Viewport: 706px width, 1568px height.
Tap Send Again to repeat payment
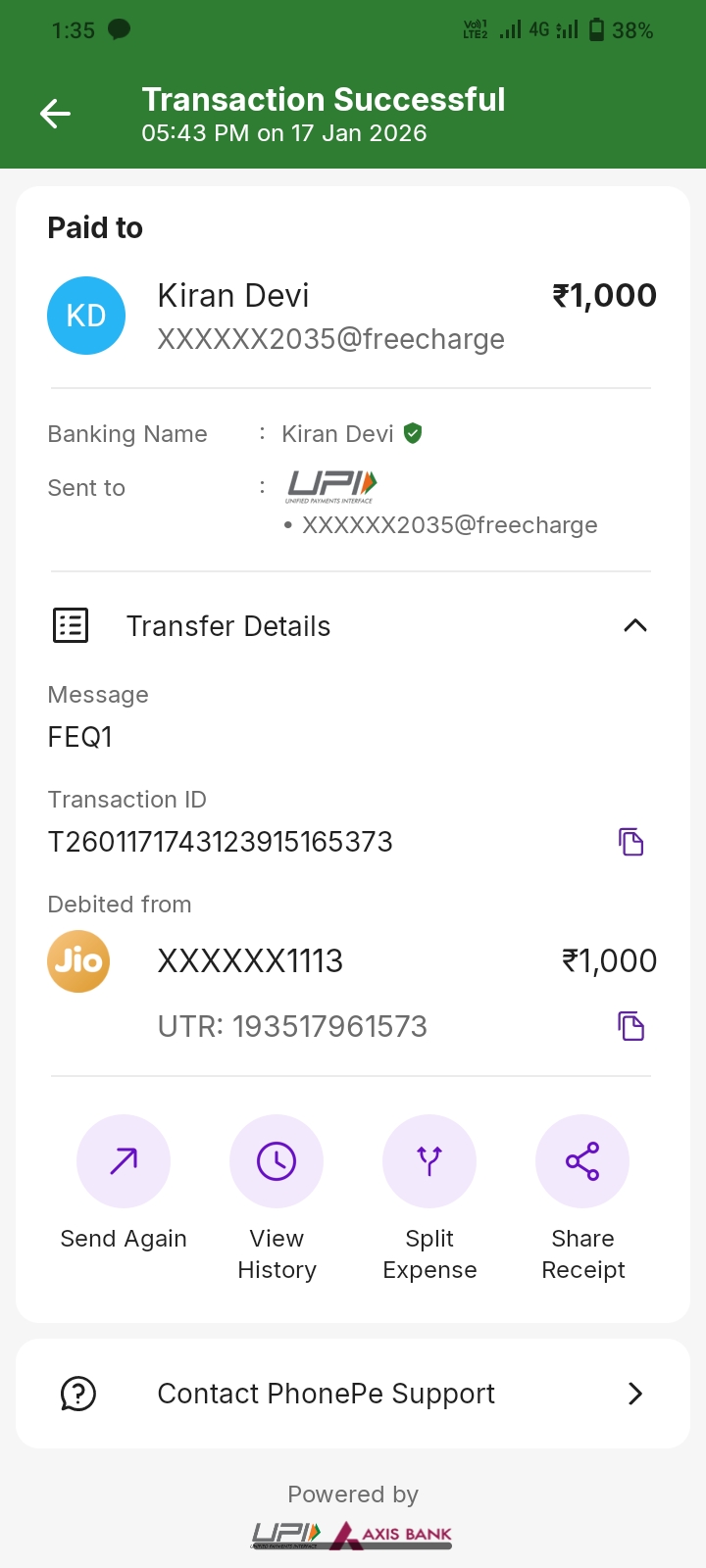click(124, 1161)
